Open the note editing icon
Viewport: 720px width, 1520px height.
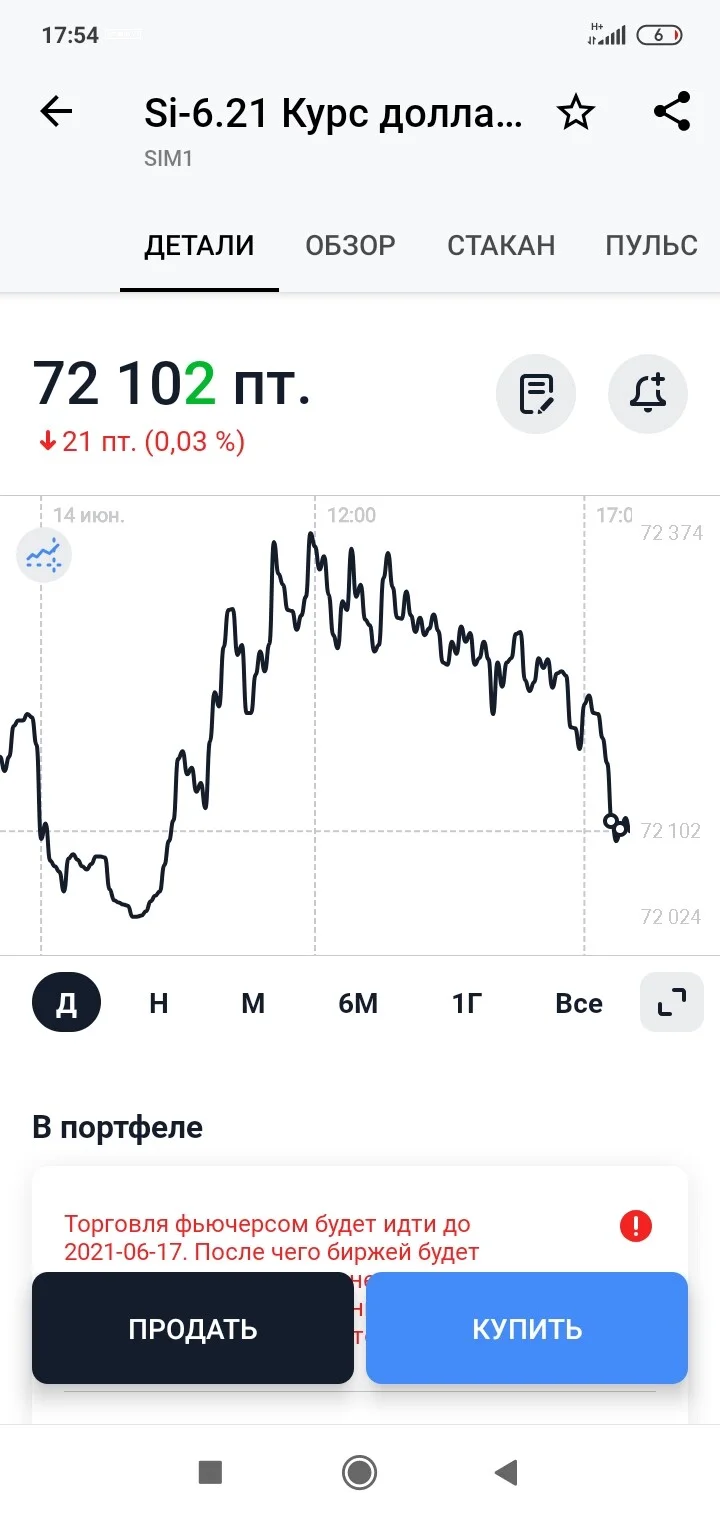(536, 394)
